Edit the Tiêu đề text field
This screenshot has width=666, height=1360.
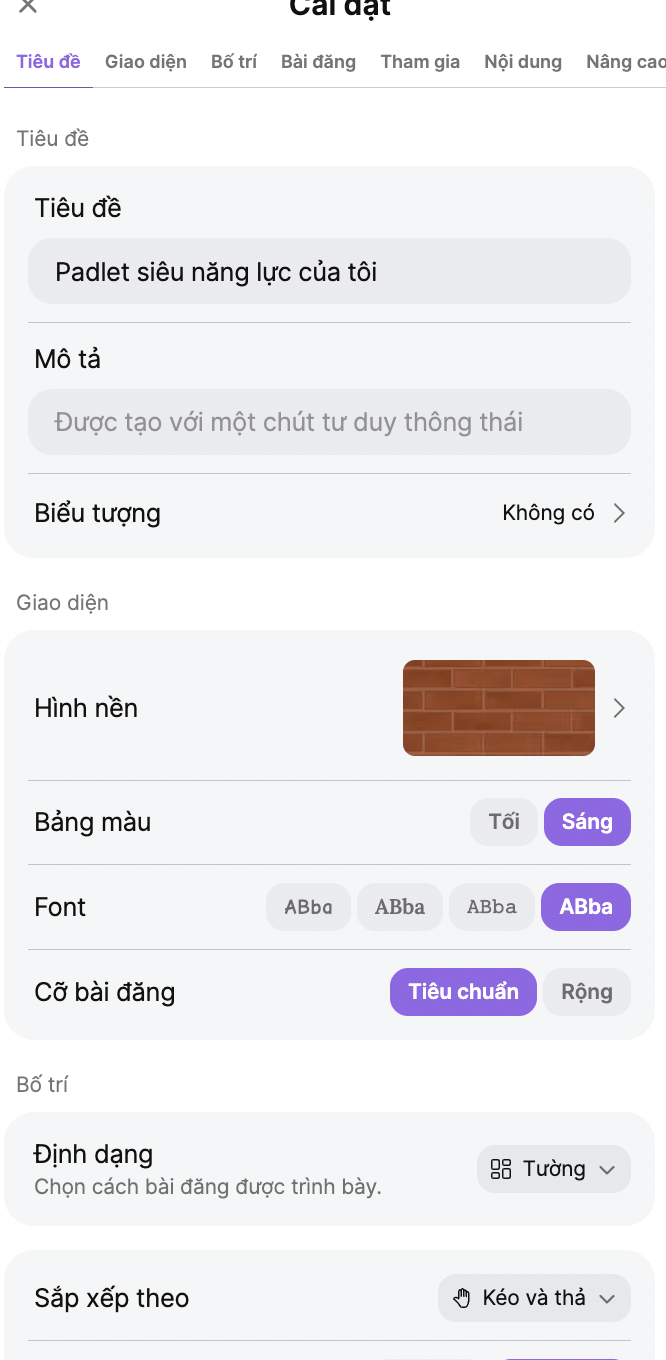click(x=329, y=272)
